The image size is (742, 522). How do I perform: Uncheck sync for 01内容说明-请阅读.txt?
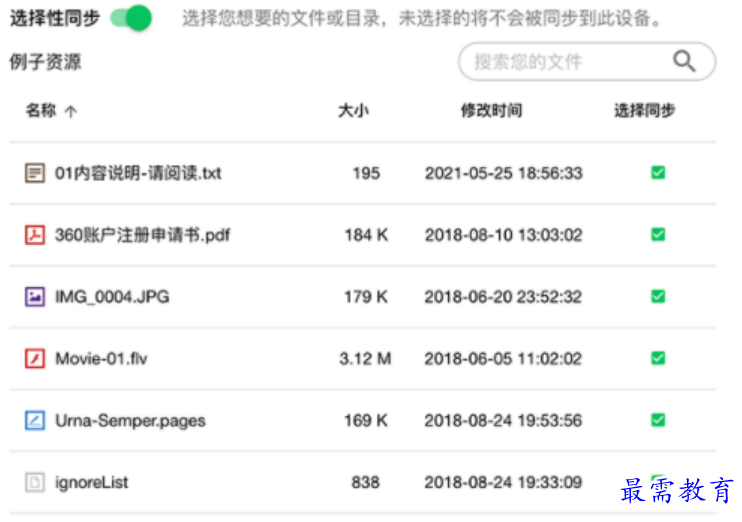coord(657,173)
